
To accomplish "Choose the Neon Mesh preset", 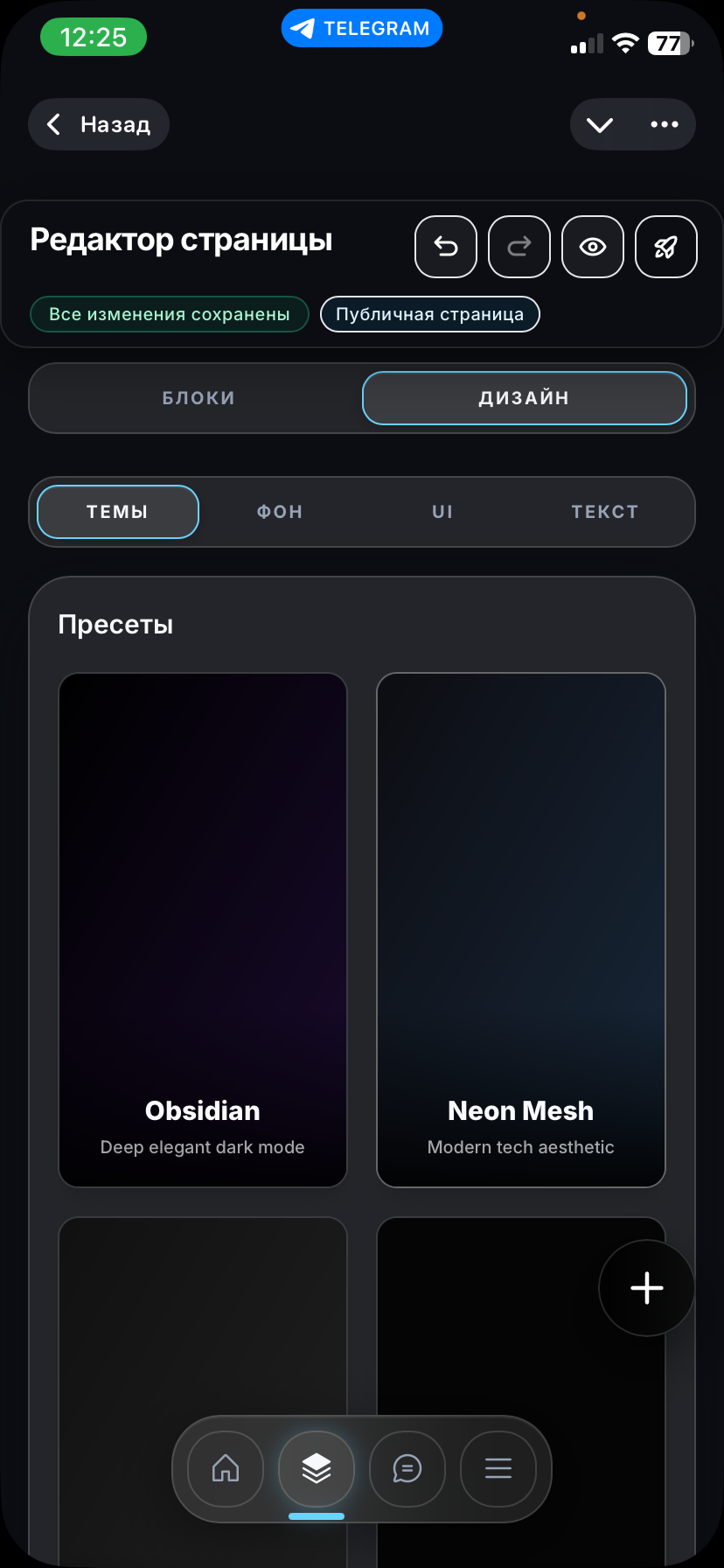I will (x=521, y=929).
